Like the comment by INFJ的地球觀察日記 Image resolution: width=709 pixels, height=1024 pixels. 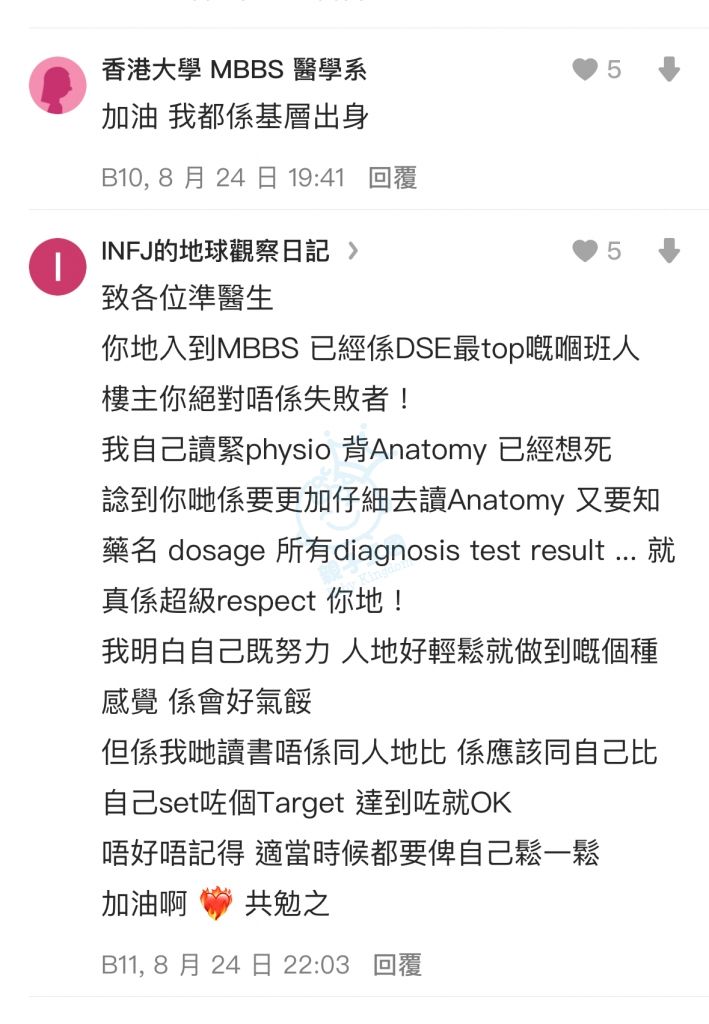click(585, 251)
